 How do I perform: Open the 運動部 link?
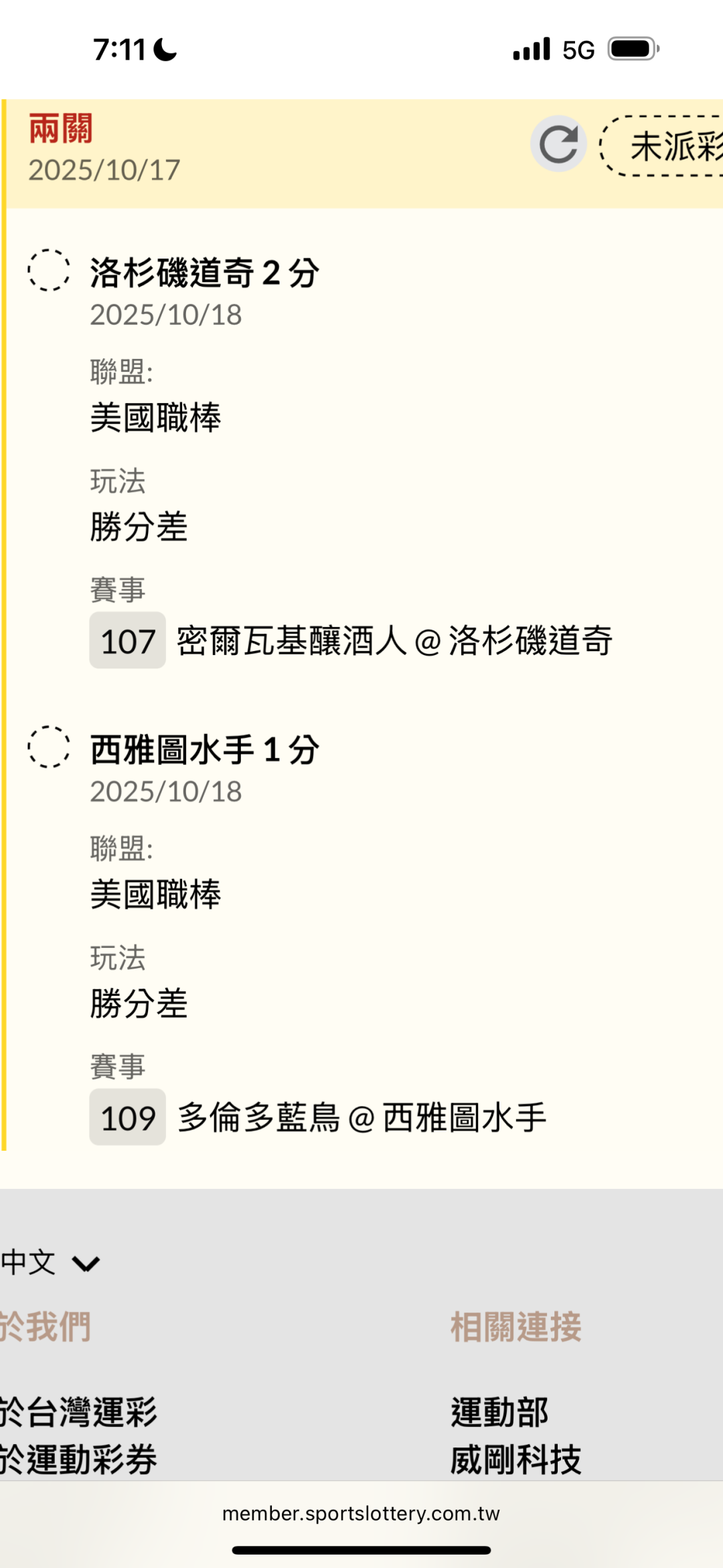(499, 1412)
